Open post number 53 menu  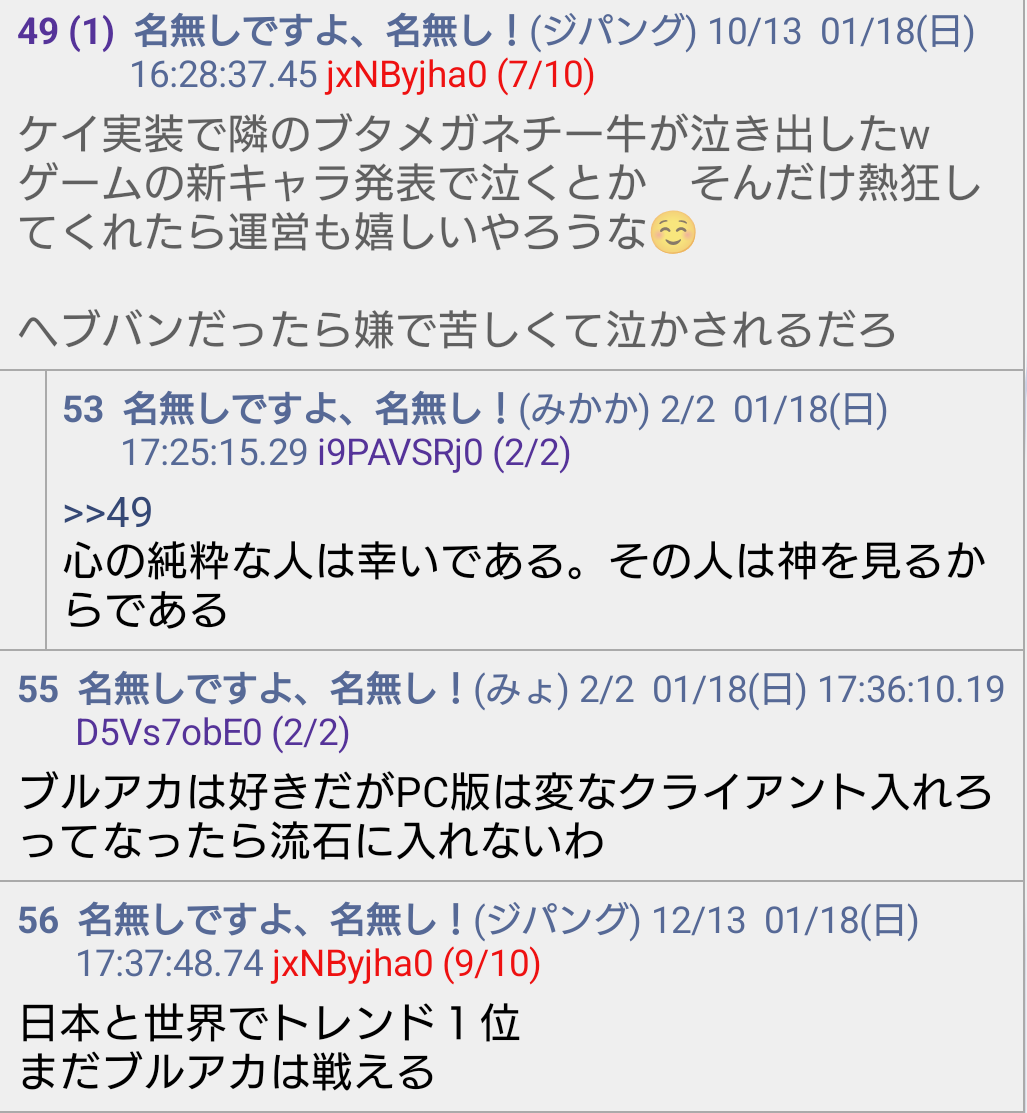[x=83, y=410]
